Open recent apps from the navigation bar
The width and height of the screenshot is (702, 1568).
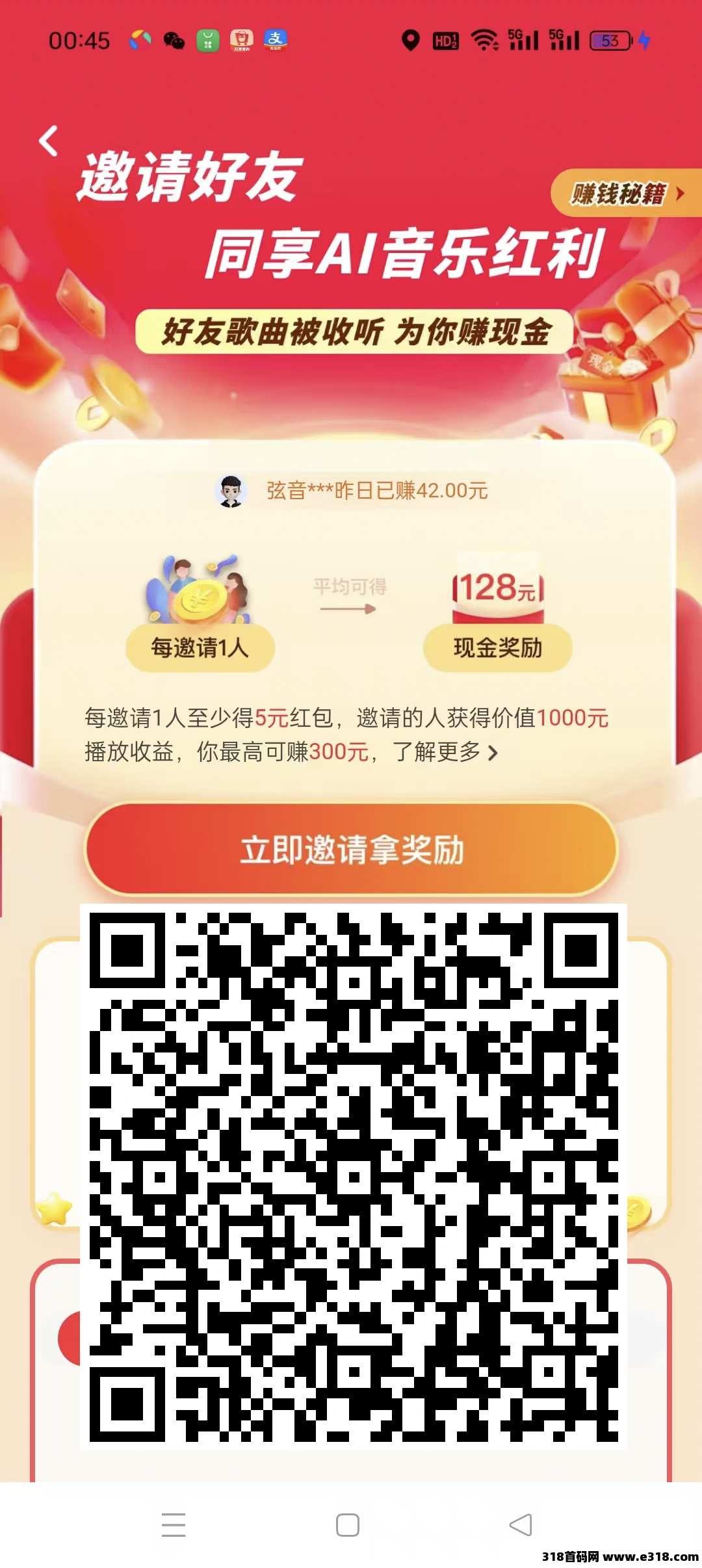pos(174,1525)
